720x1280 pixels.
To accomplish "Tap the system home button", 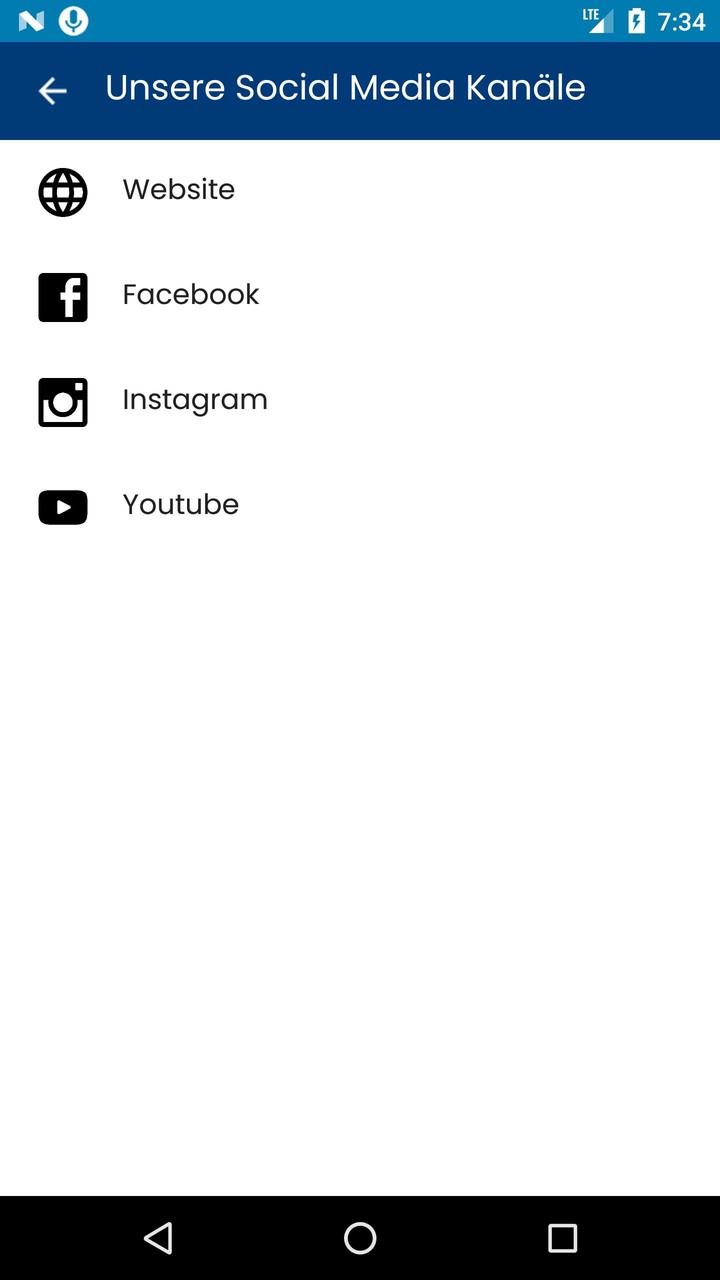I will [x=360, y=1238].
